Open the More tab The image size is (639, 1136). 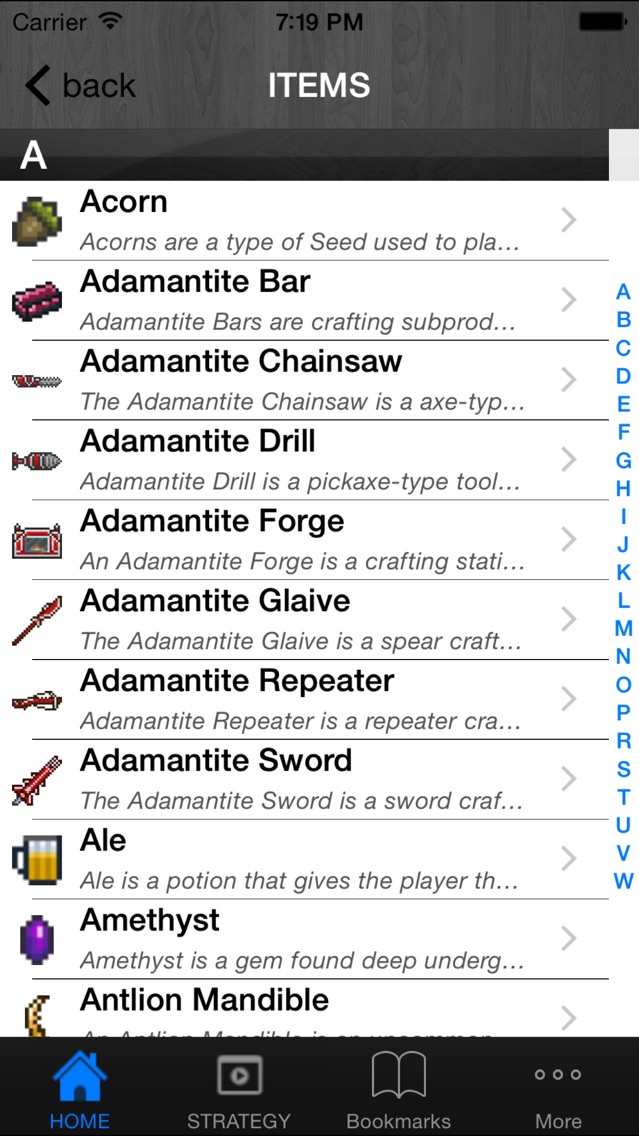click(558, 1089)
